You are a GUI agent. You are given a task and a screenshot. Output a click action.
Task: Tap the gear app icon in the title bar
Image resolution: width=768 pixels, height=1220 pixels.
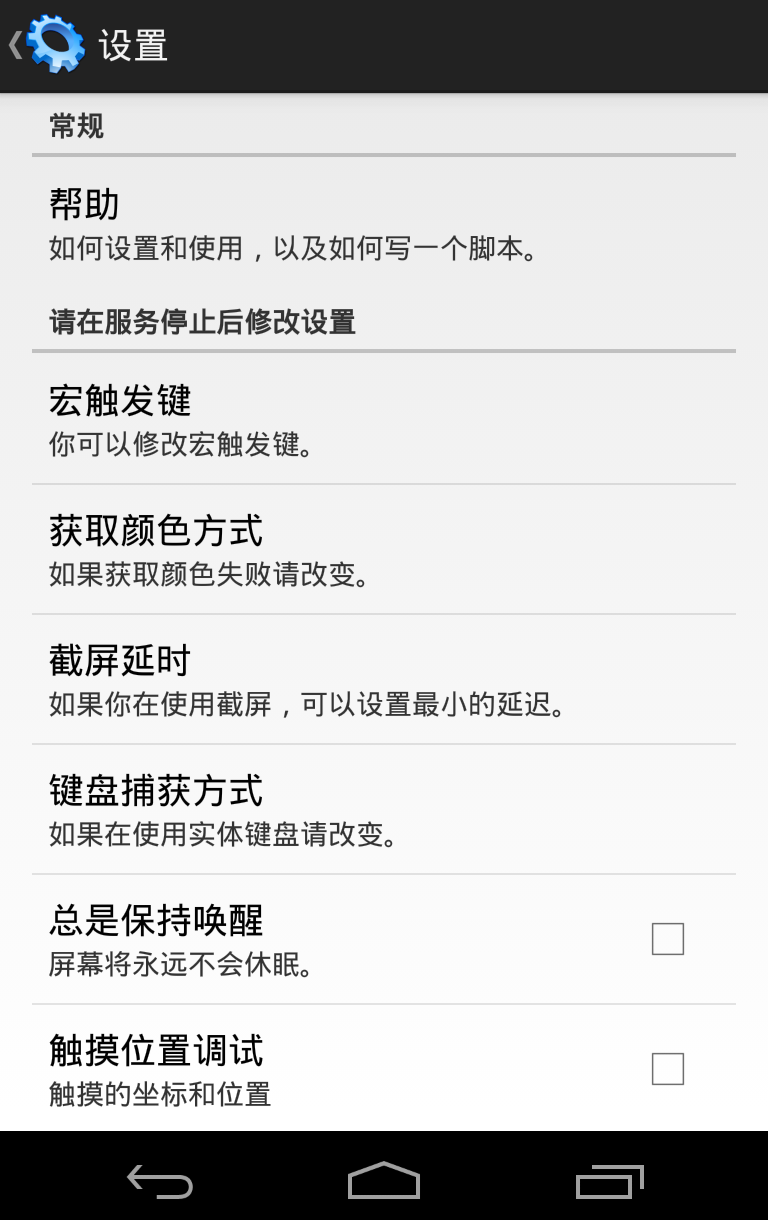coord(55,44)
